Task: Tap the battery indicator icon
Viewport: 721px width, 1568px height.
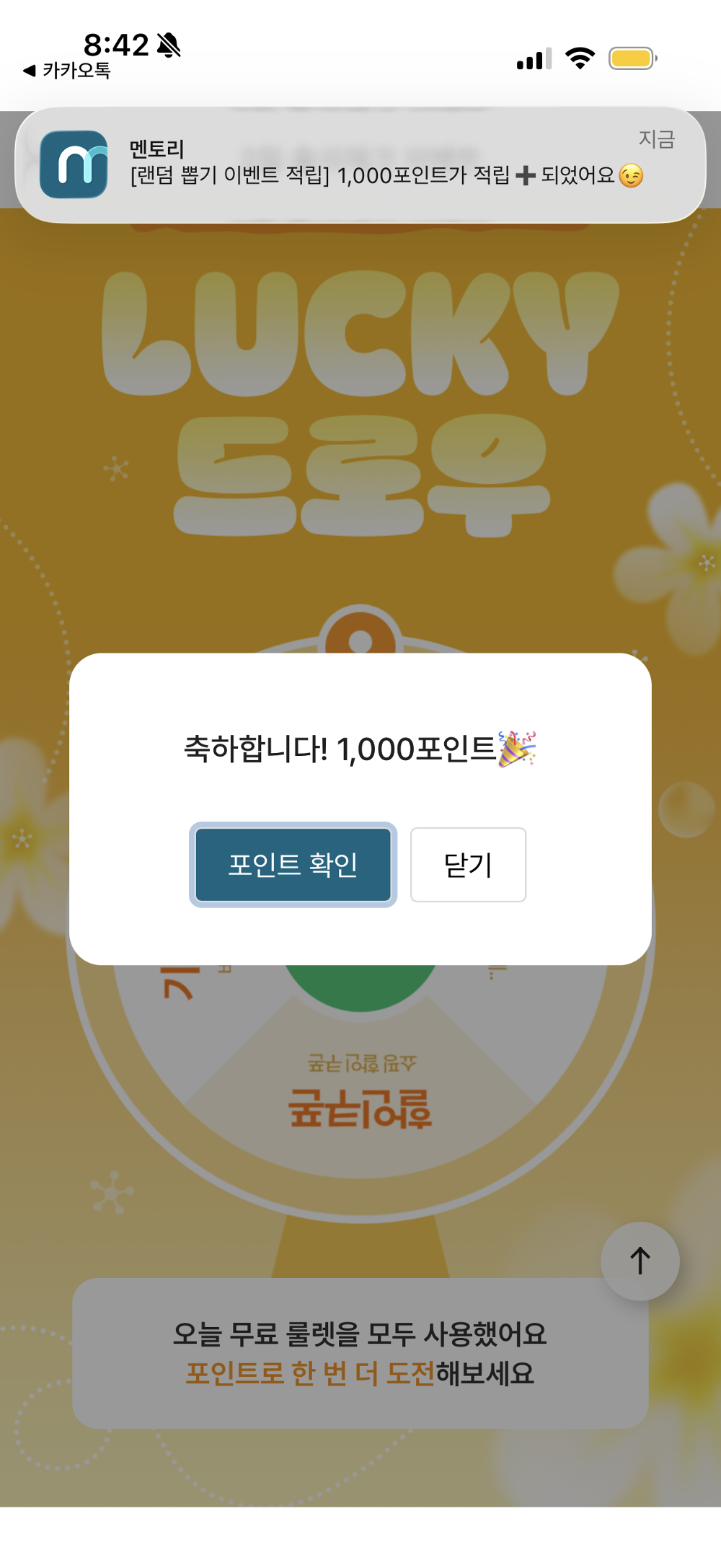Action: point(631,58)
